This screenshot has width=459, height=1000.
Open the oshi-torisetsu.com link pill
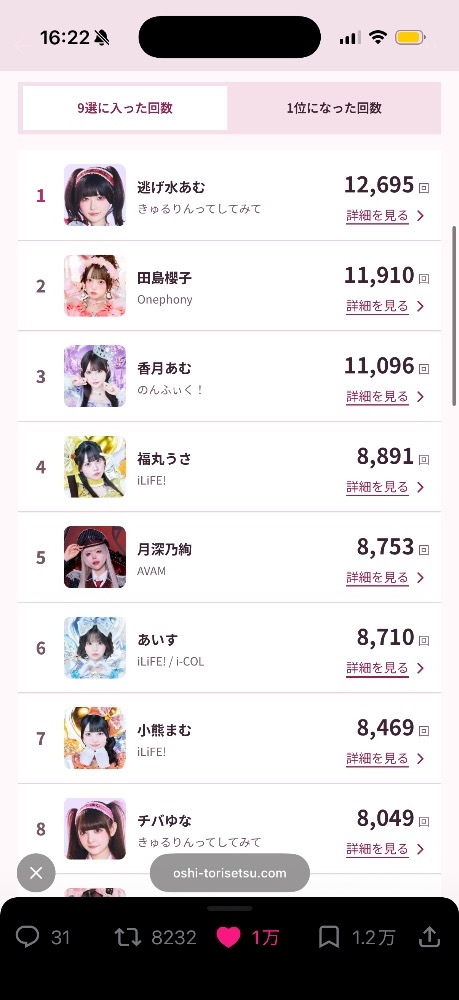pos(230,873)
